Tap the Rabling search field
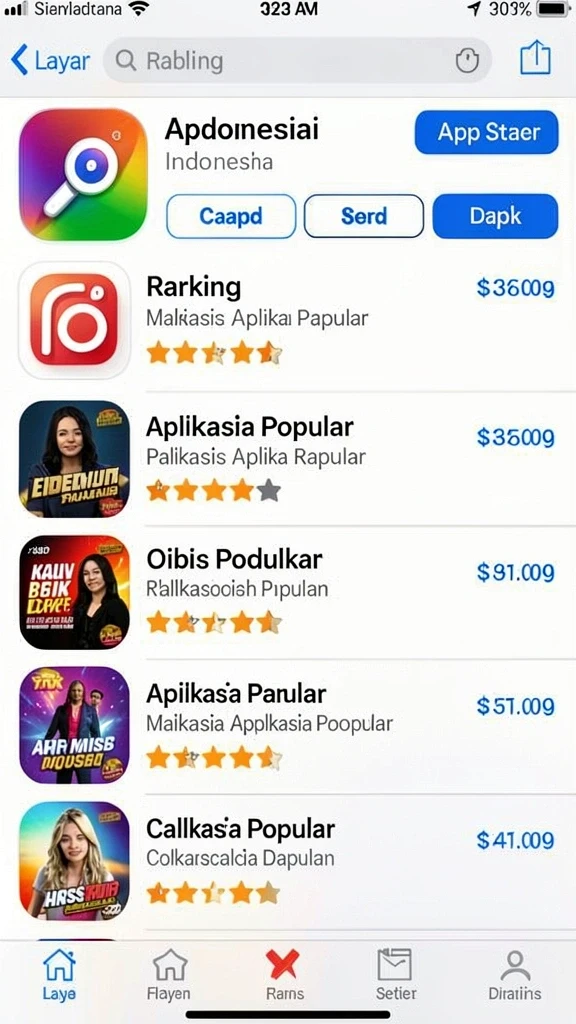The image size is (576, 1024). 297,61
